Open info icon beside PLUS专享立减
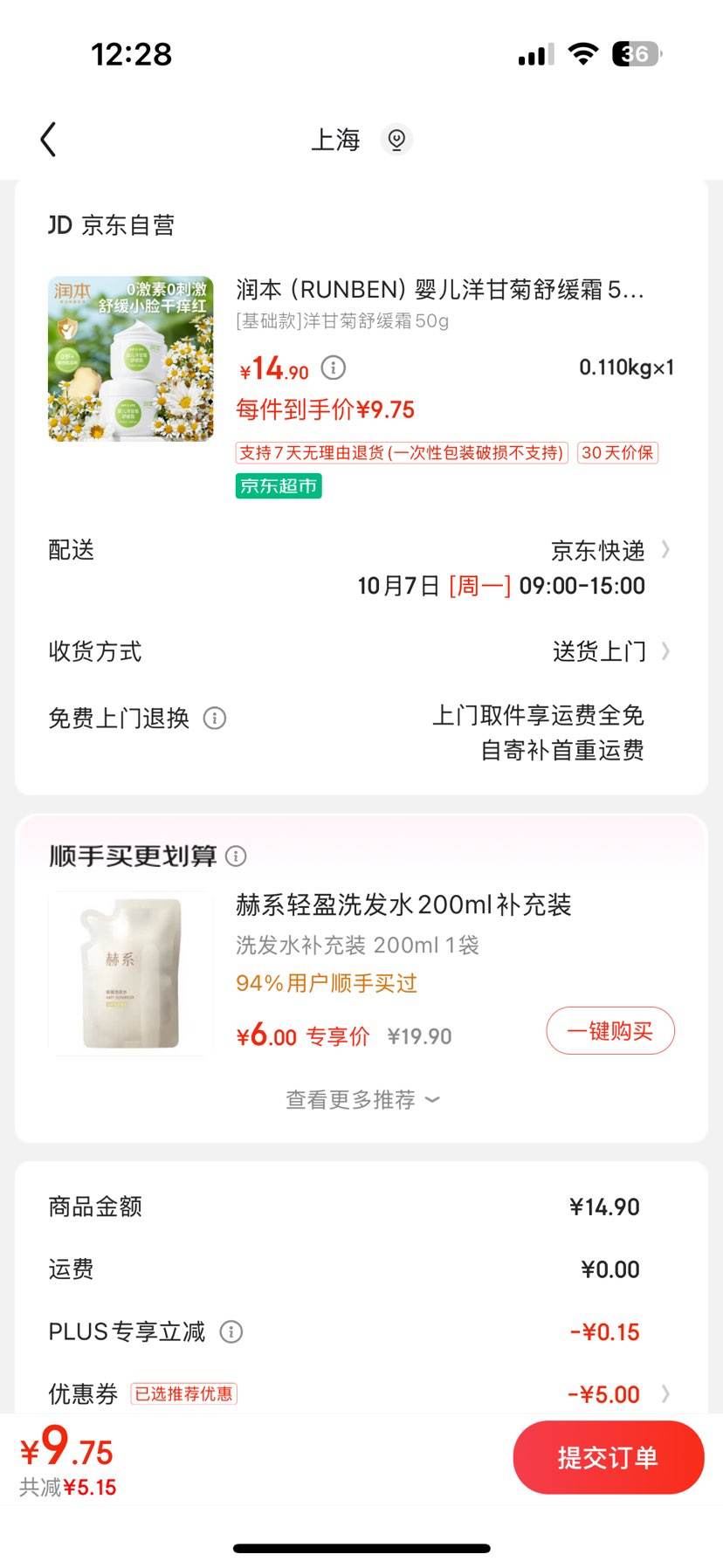The width and height of the screenshot is (723, 1568). point(231,1331)
